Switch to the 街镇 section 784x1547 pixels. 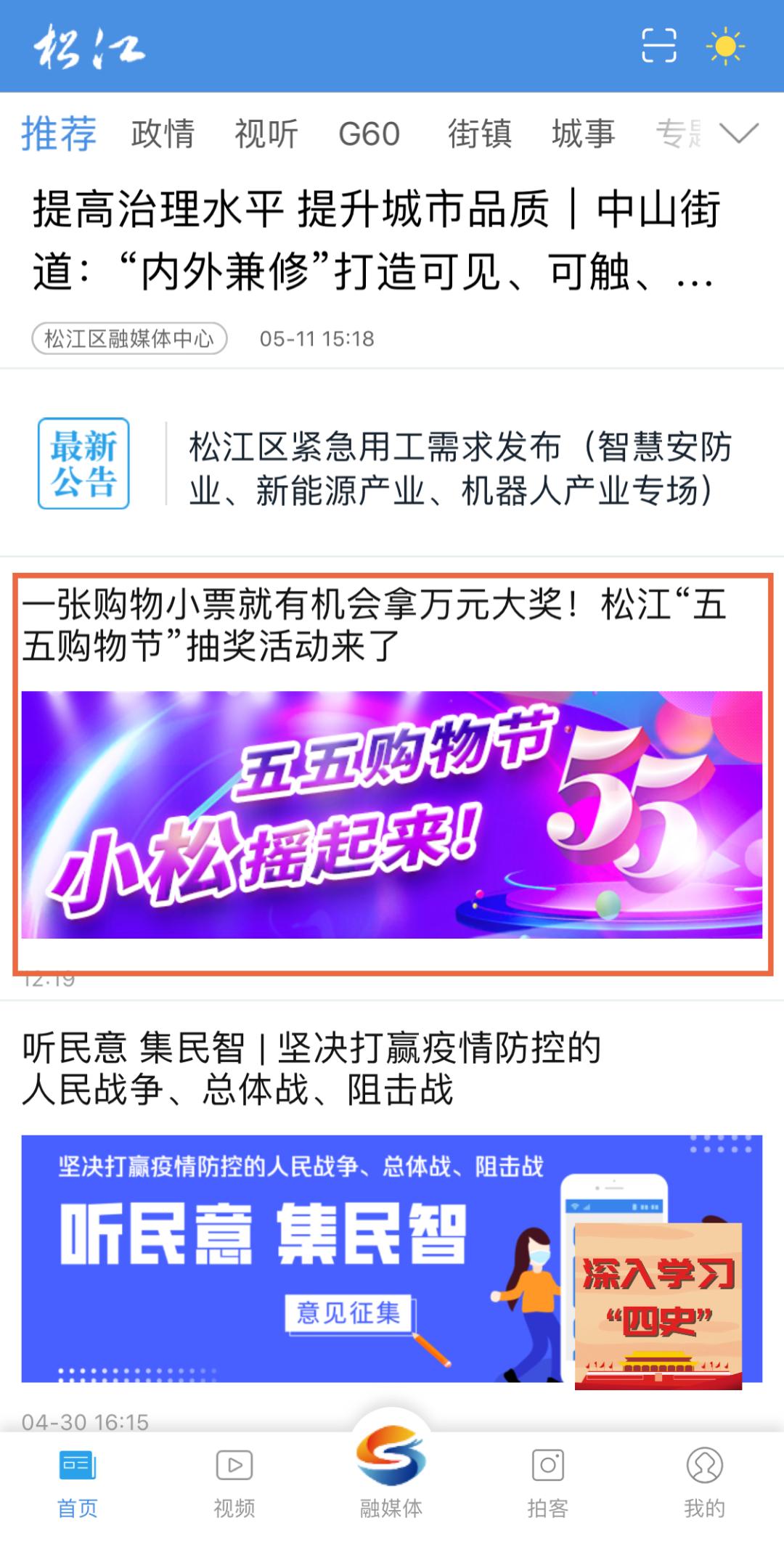(479, 133)
